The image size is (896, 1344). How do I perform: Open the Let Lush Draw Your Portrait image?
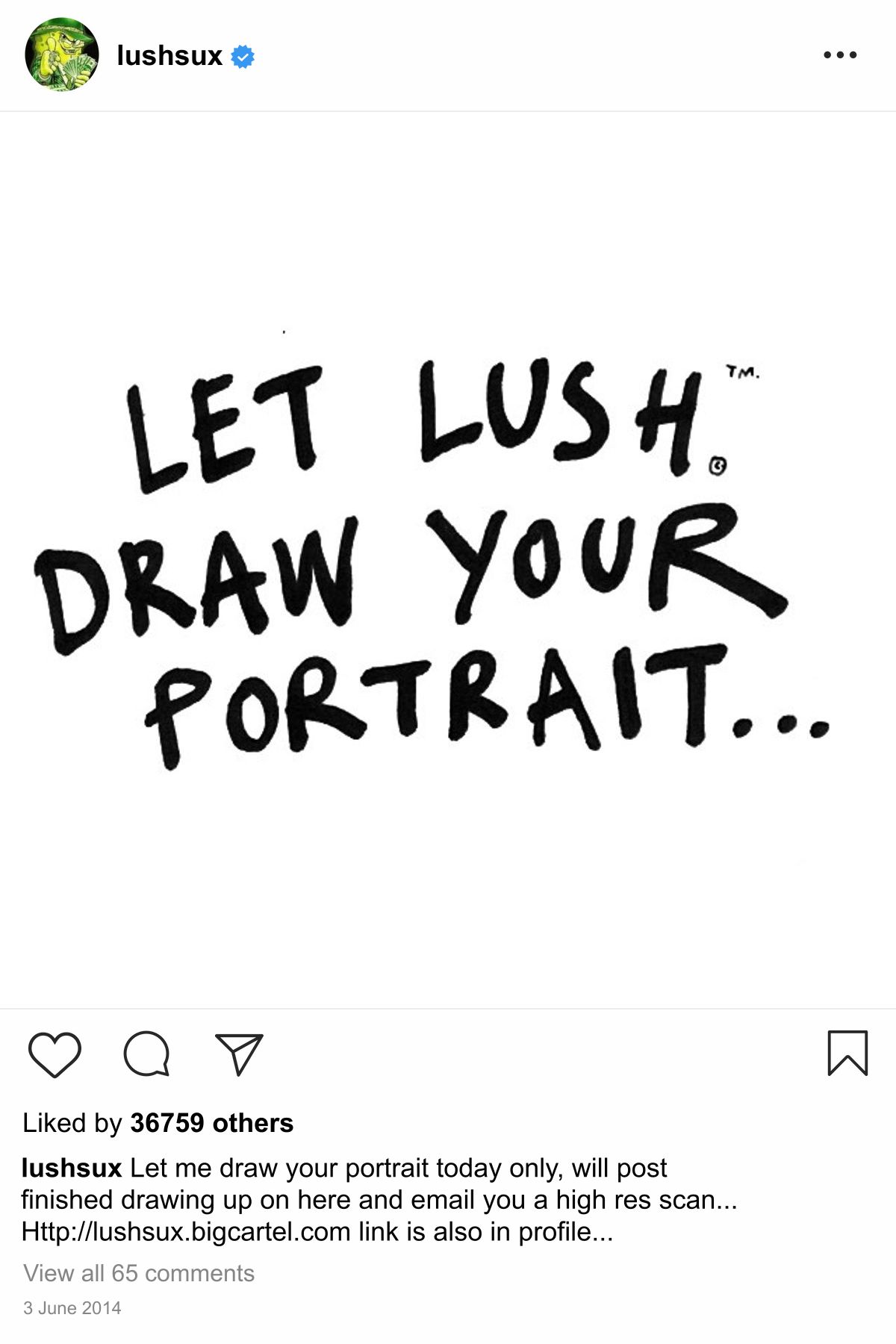(448, 560)
